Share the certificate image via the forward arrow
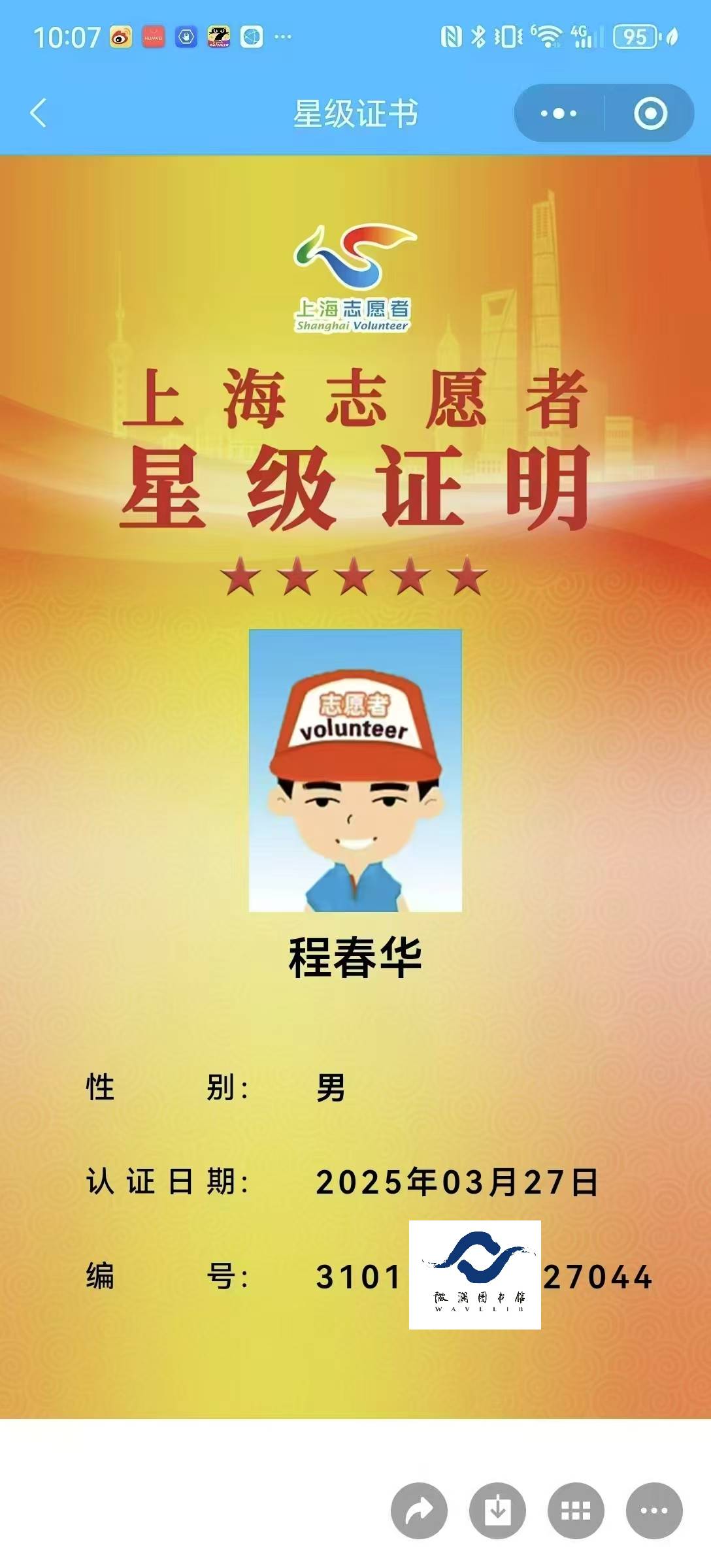 [419, 1511]
